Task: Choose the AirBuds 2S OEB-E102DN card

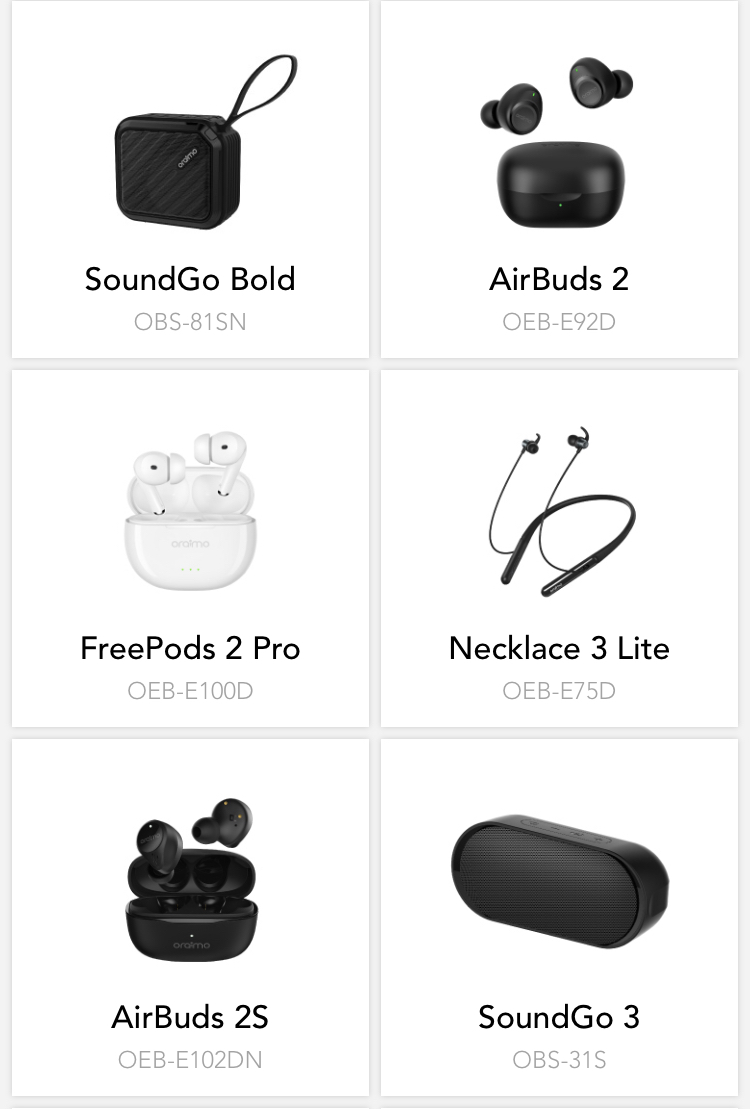Action: click(x=190, y=917)
